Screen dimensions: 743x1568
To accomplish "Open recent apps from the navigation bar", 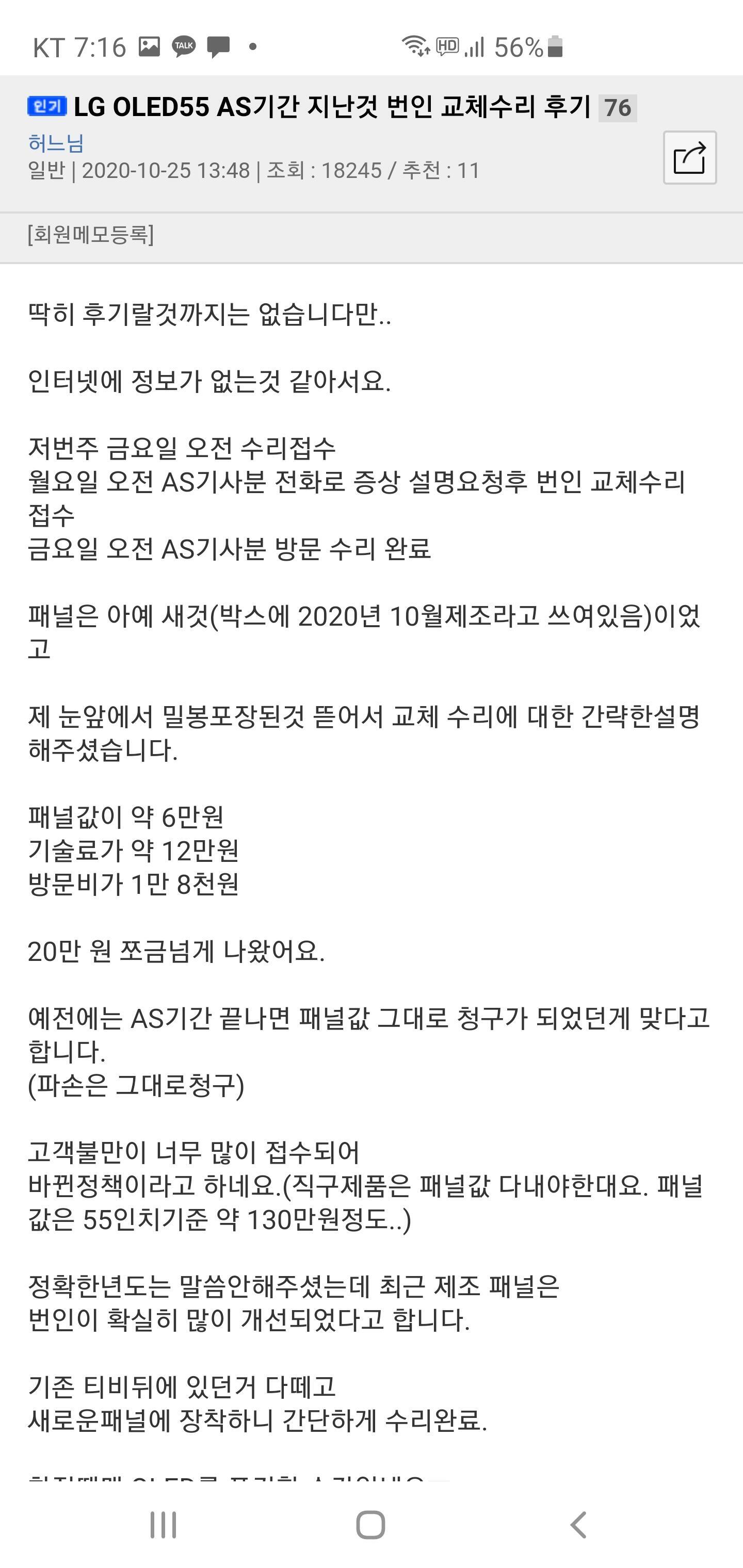I will point(163,1525).
